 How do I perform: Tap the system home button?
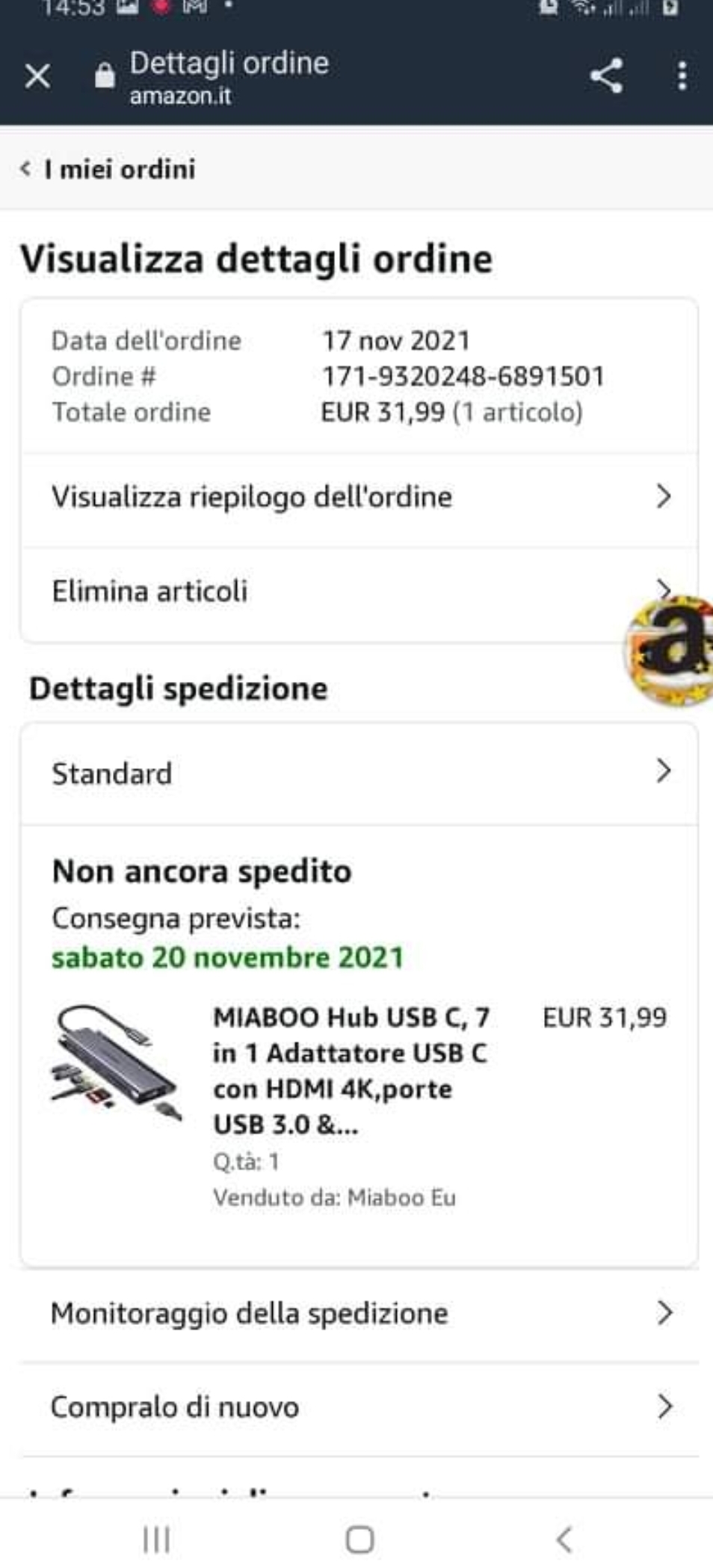(359, 1539)
